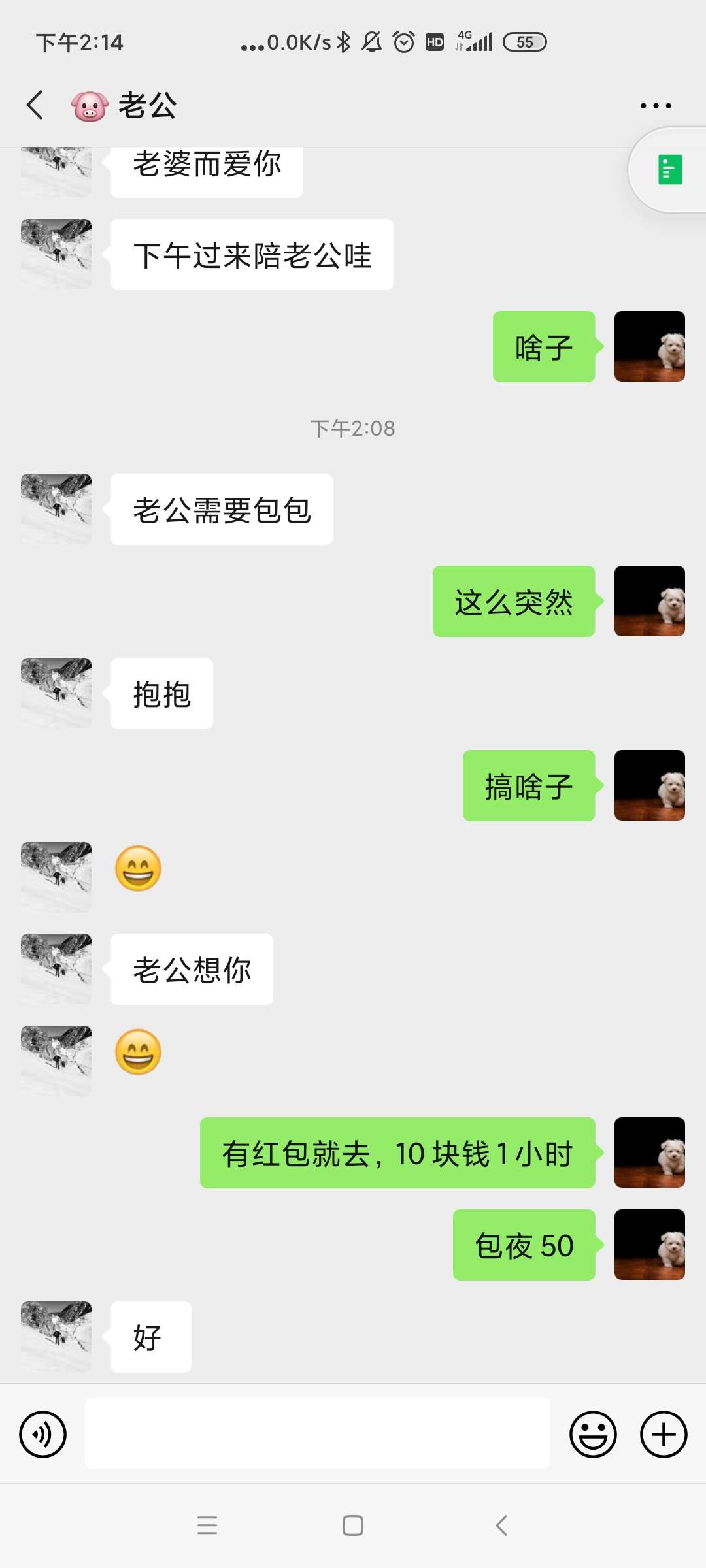Tap the grinning emoji message bubble

pos(139,869)
